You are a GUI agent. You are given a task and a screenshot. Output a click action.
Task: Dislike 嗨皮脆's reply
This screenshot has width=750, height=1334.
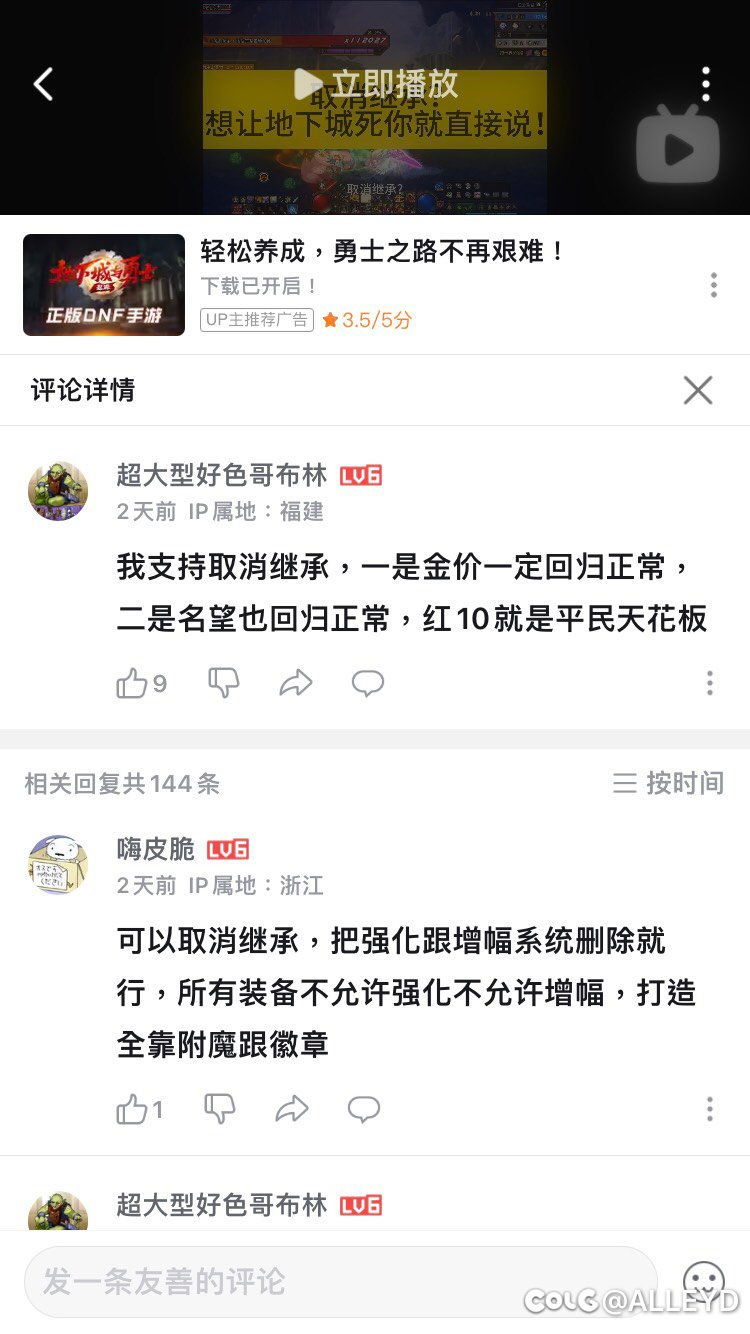[x=220, y=1109]
